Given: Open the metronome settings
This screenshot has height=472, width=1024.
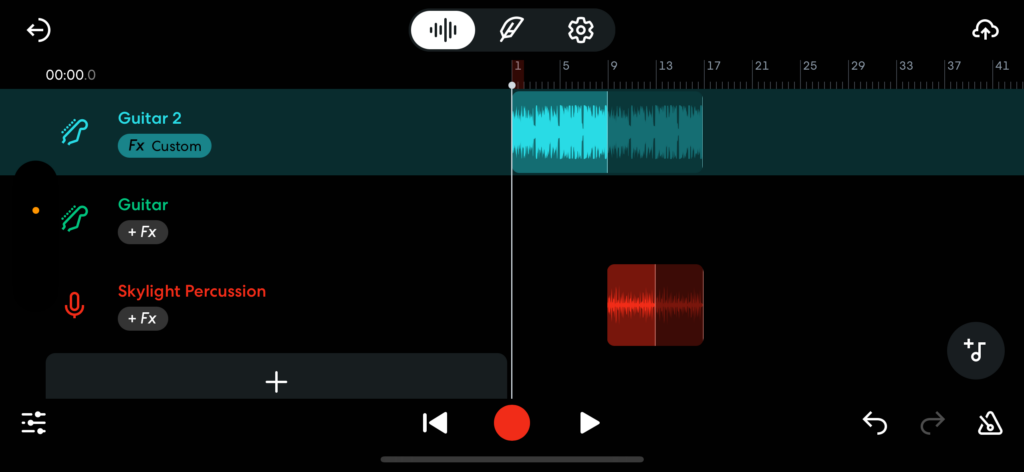Looking at the screenshot, I should point(989,423).
